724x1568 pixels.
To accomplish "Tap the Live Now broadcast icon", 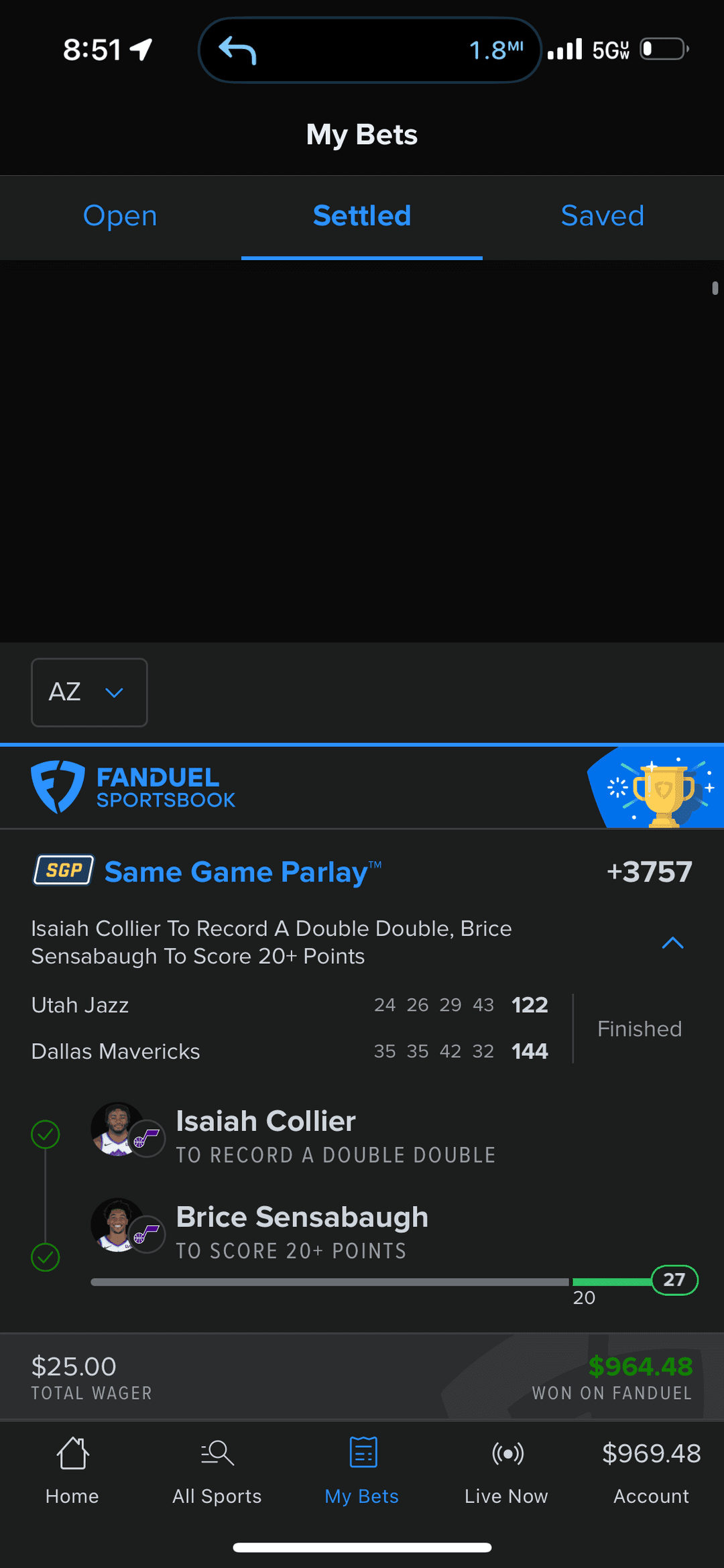I will point(507,1455).
